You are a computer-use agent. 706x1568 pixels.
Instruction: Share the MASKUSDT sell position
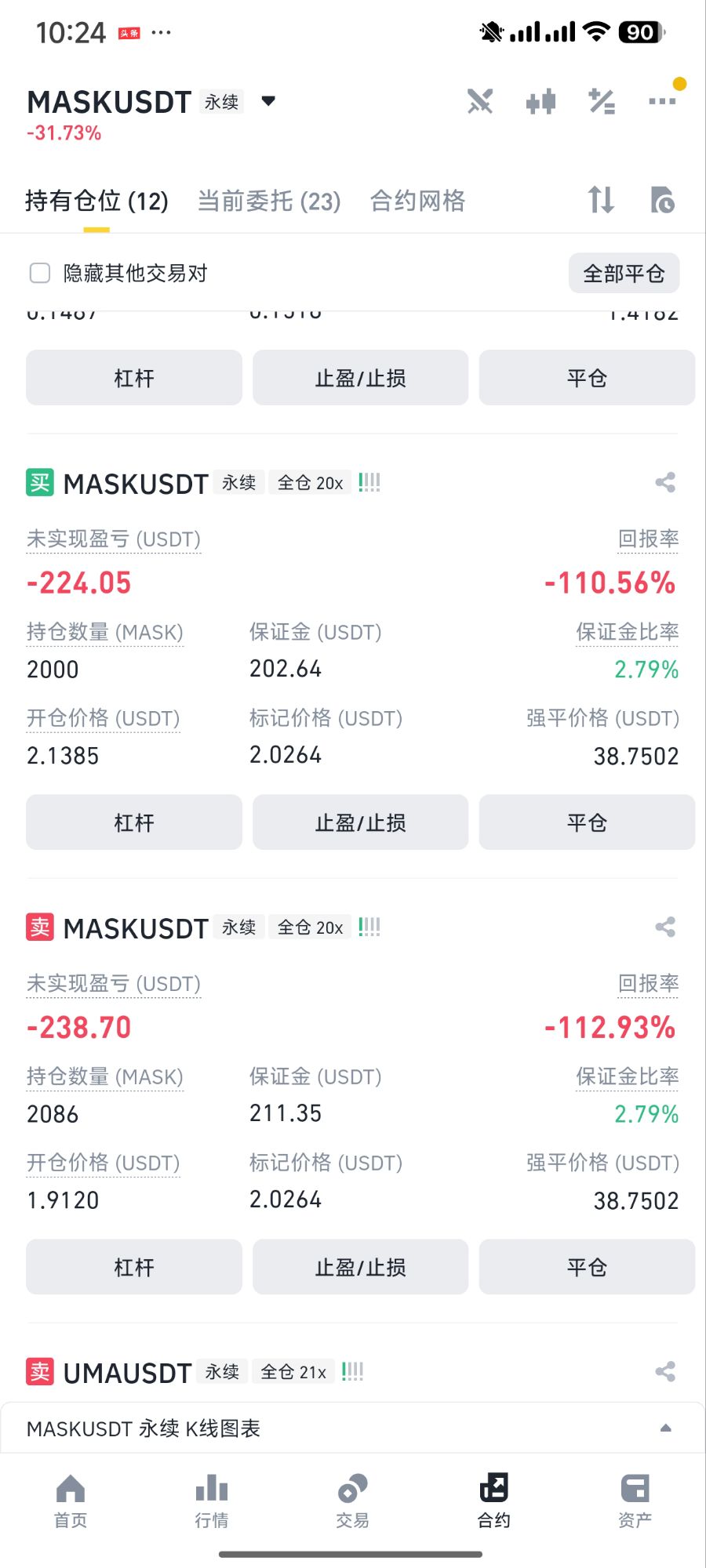tap(665, 927)
